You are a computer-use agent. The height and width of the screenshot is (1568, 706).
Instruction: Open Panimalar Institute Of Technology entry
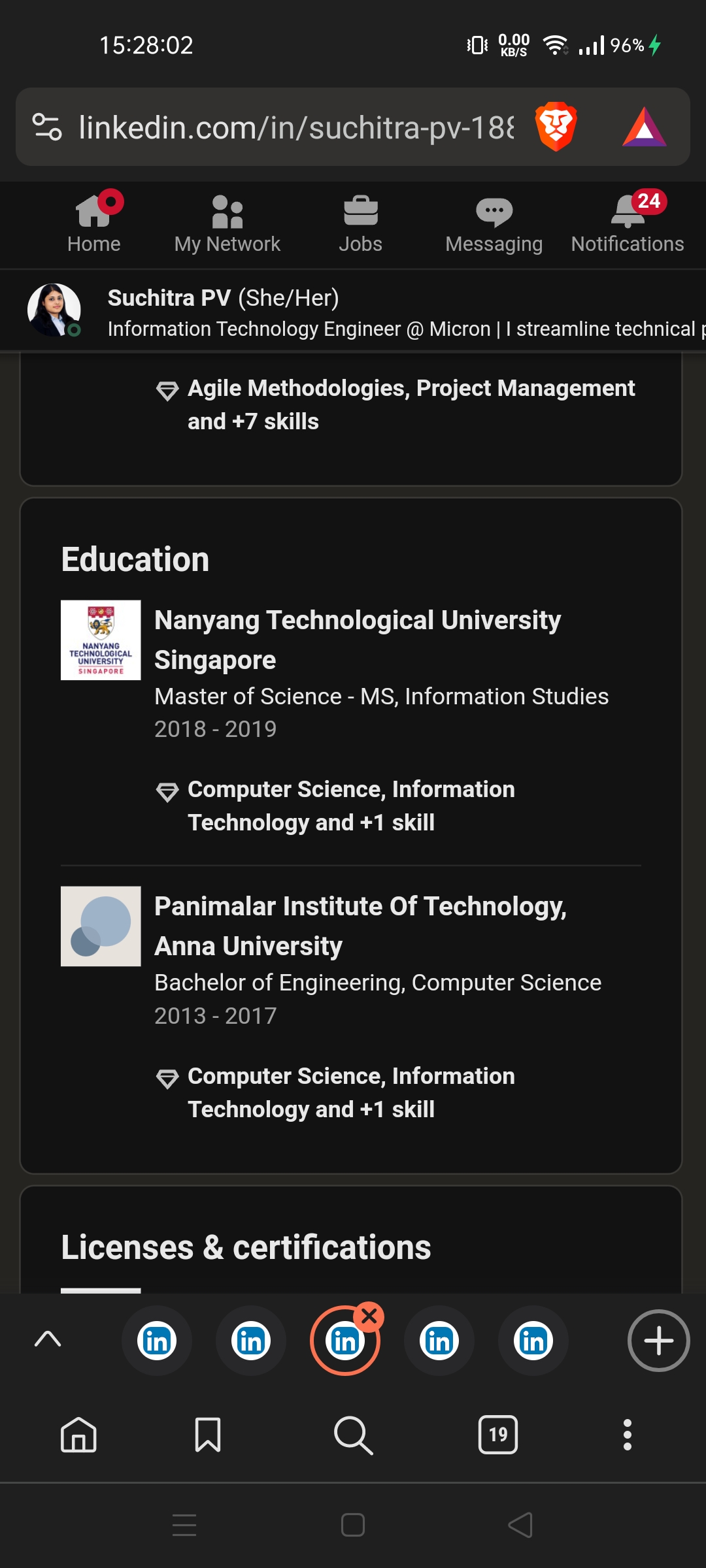[x=360, y=926]
